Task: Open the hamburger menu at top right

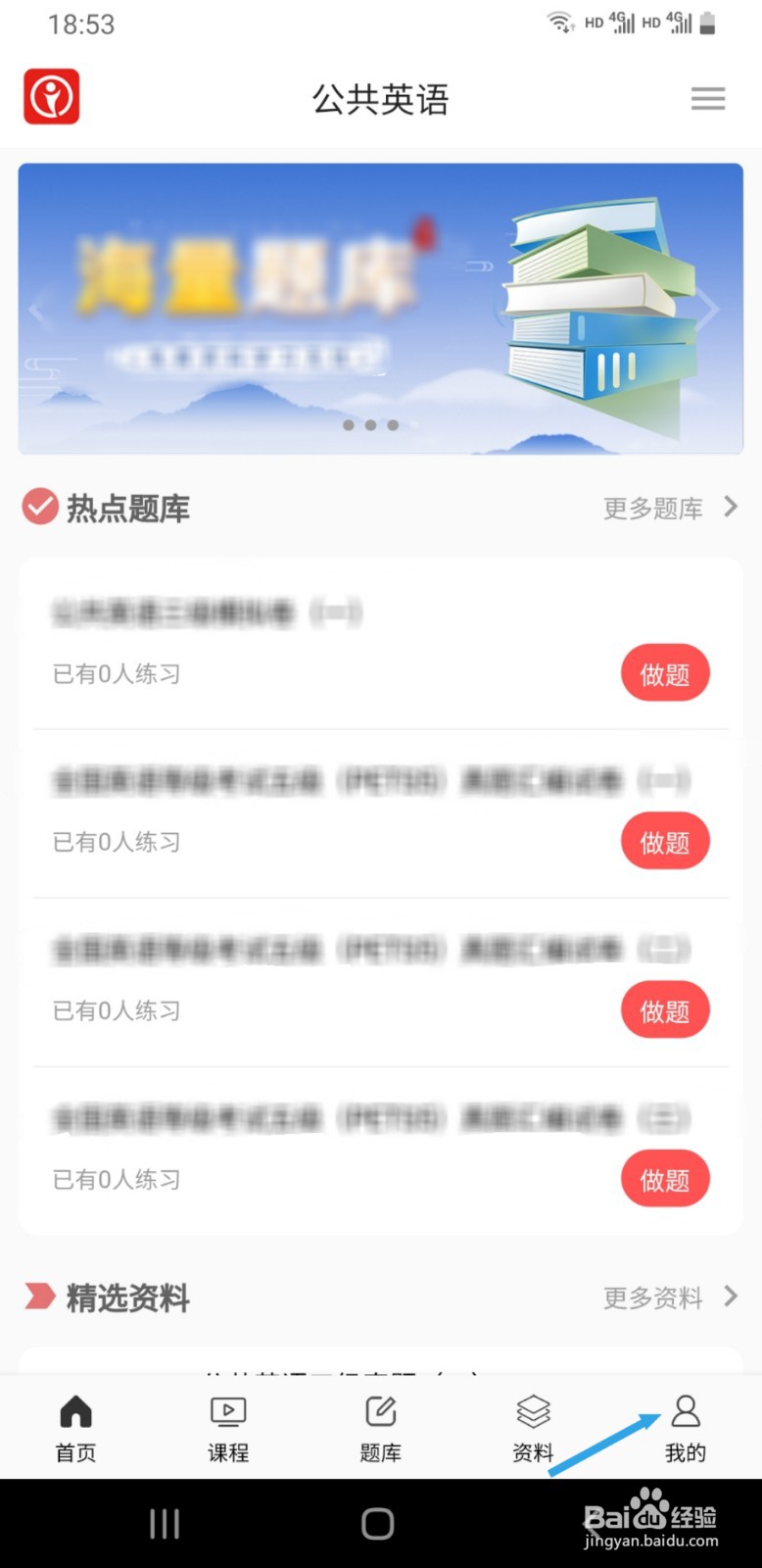Action: coord(707,98)
